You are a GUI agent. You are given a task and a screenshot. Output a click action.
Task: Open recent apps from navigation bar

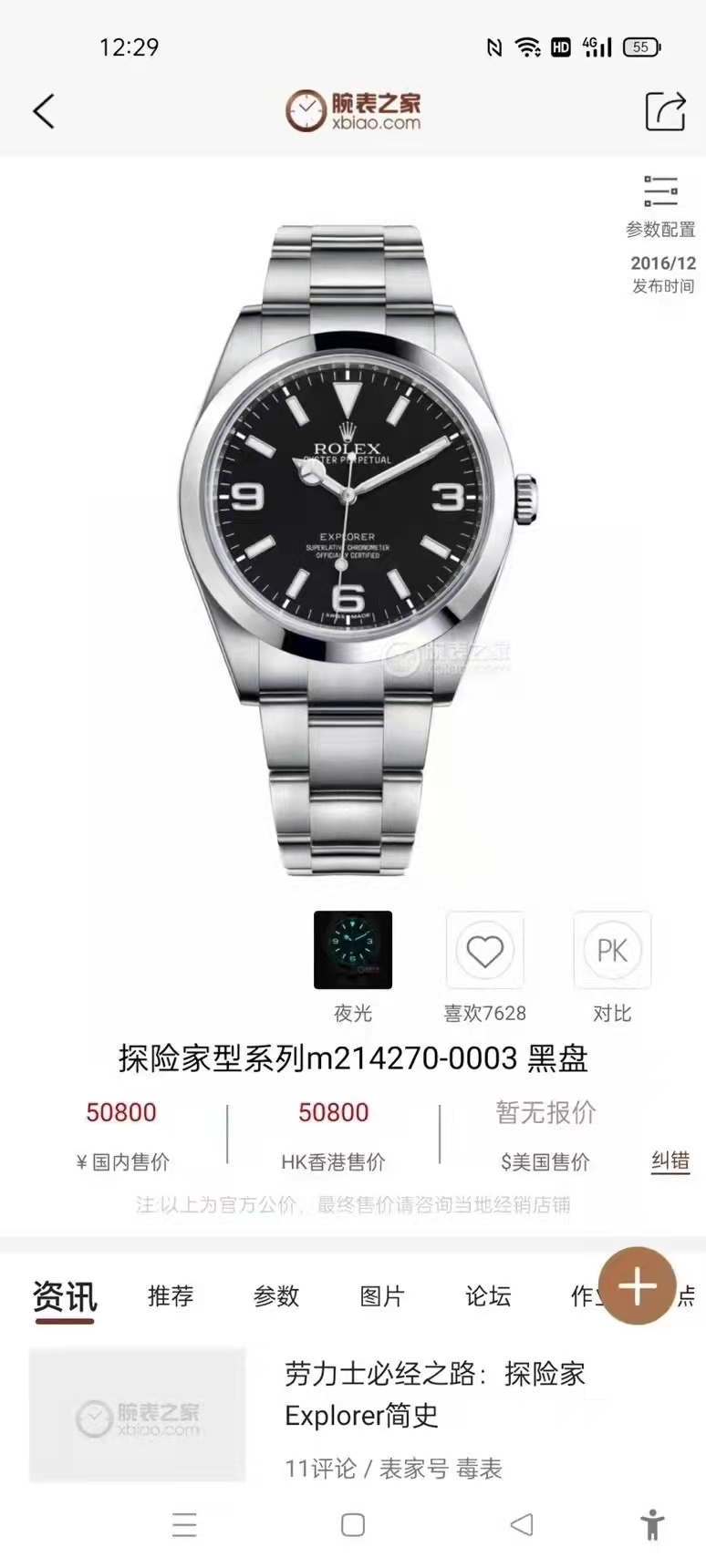point(185,1525)
